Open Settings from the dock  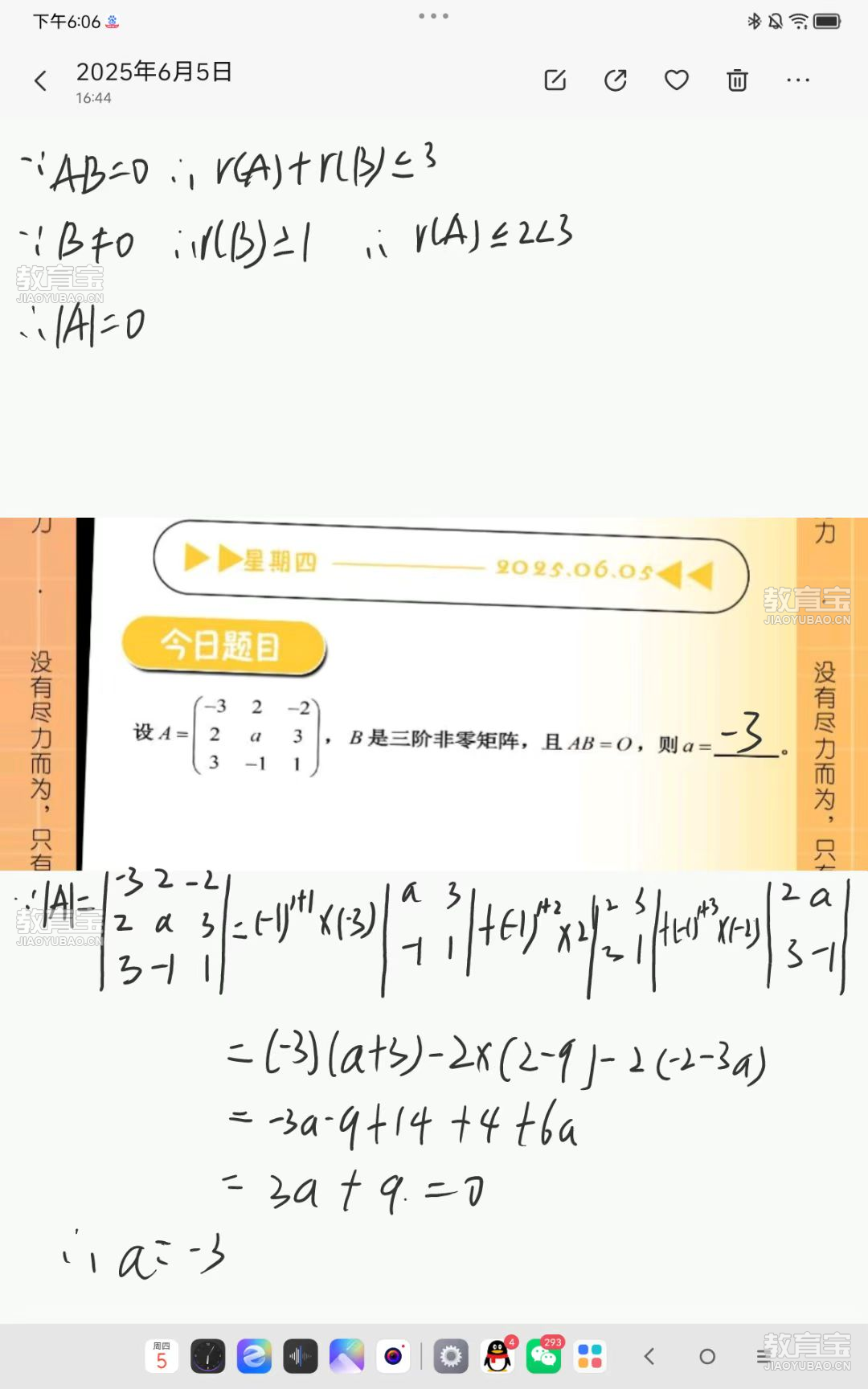tap(451, 1356)
